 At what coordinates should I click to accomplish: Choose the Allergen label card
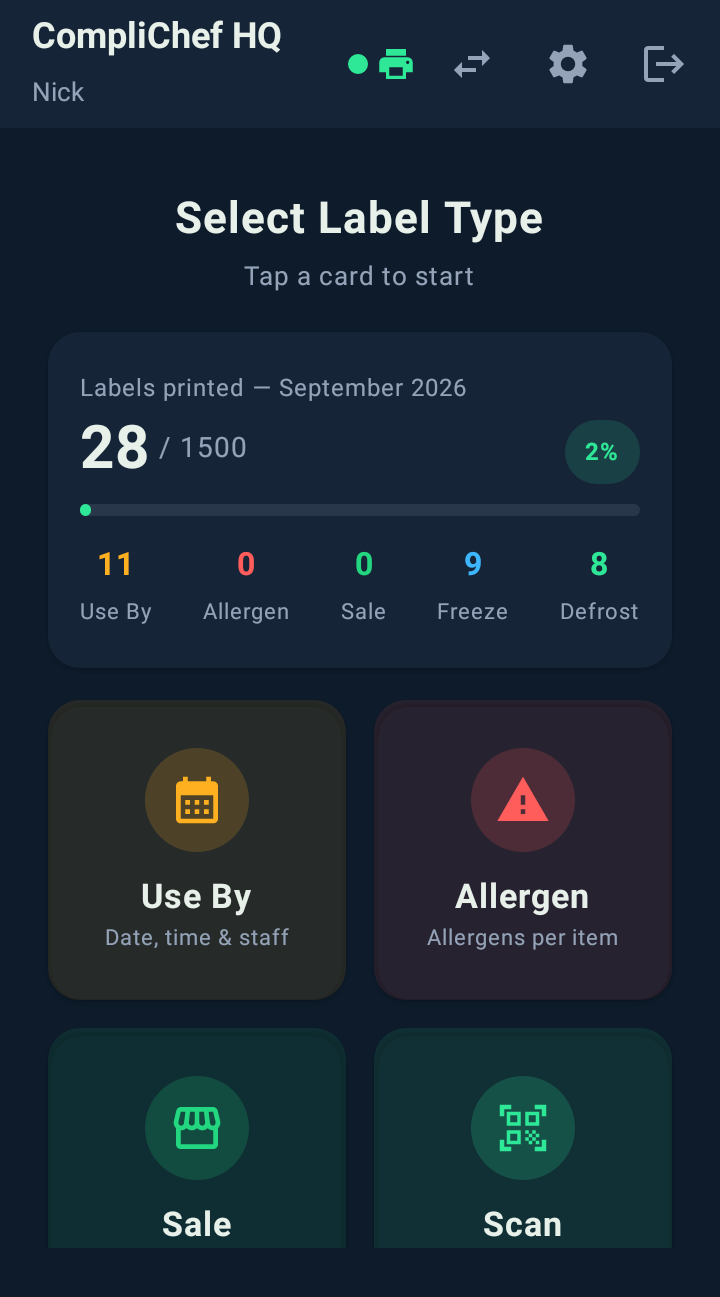click(523, 850)
